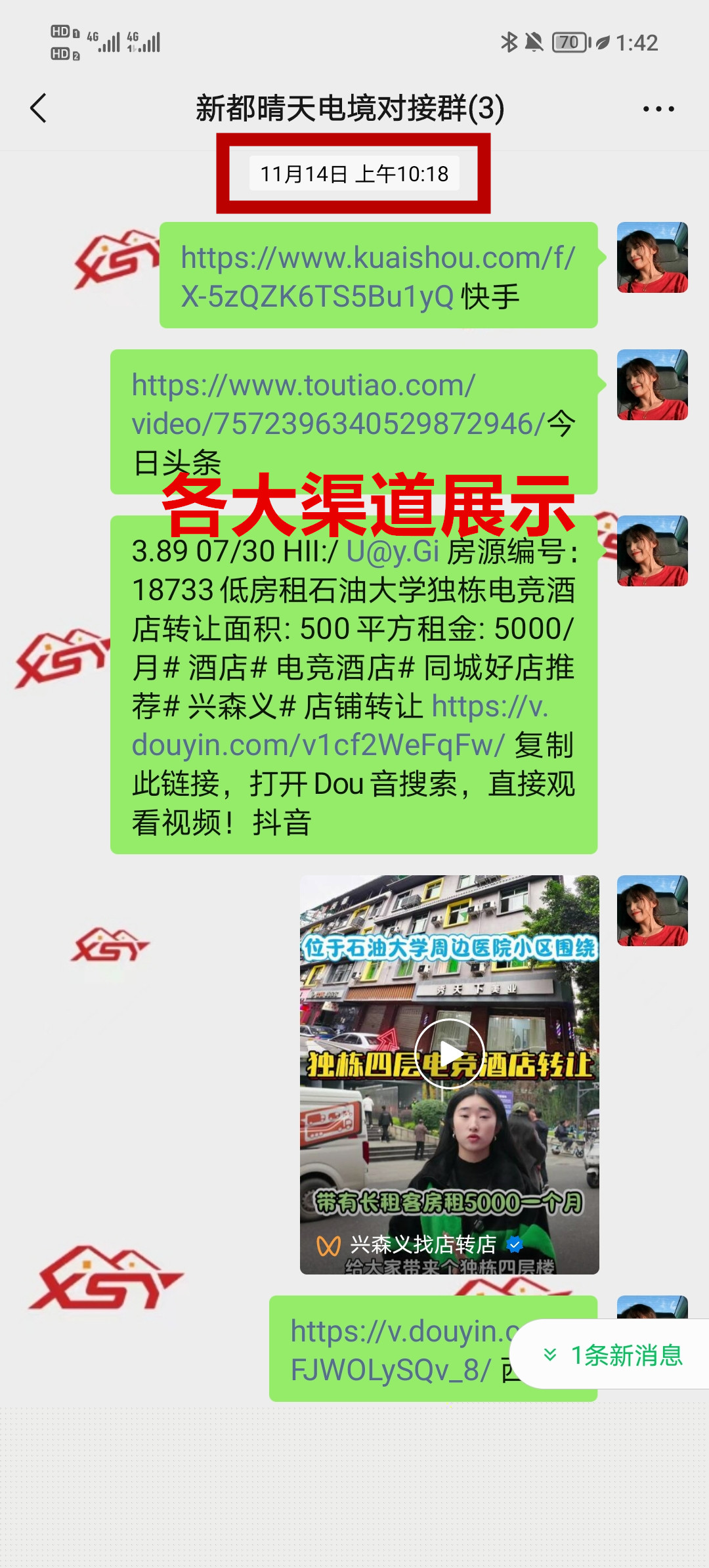The image size is (709, 1568).
Task: Jump to the 1条新消息 new message
Action: pos(614,1355)
